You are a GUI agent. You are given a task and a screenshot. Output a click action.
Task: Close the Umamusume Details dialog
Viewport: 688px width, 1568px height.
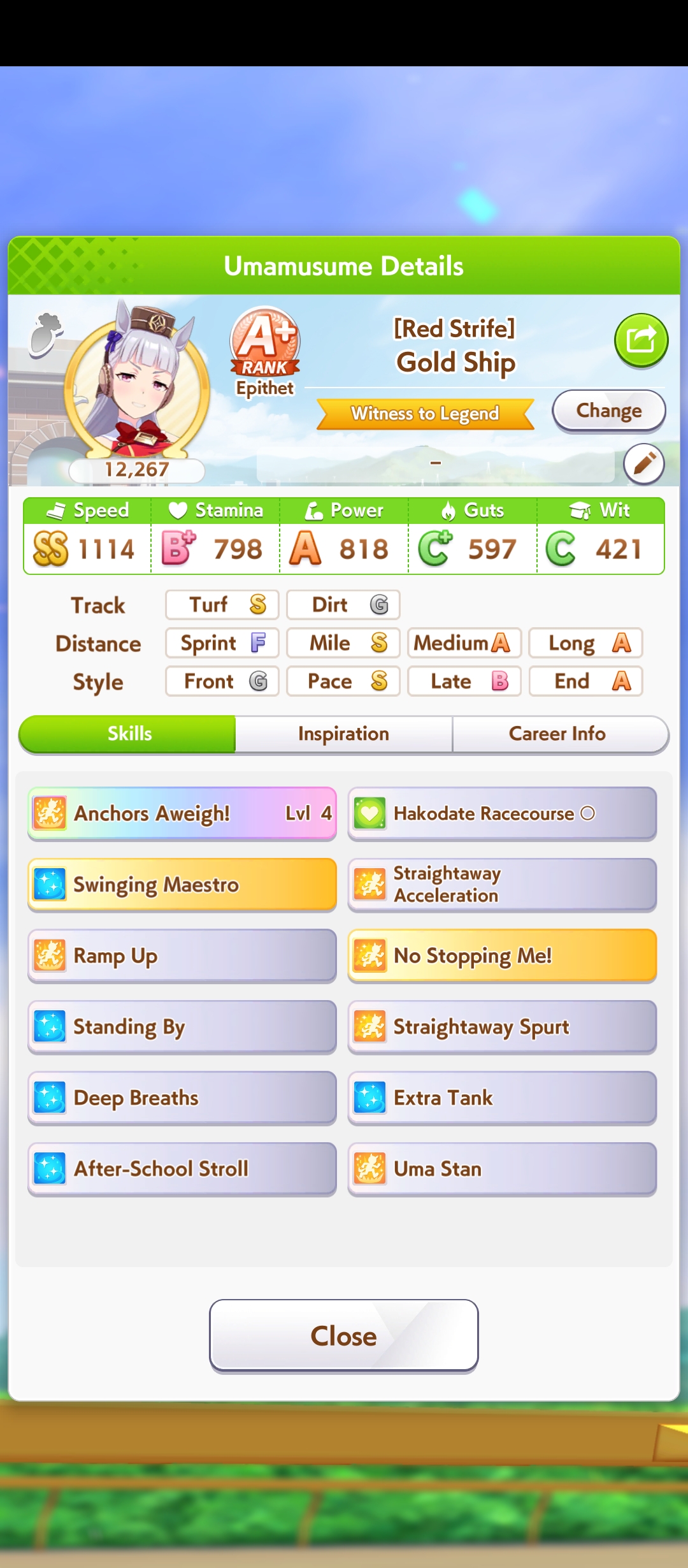pos(343,1335)
